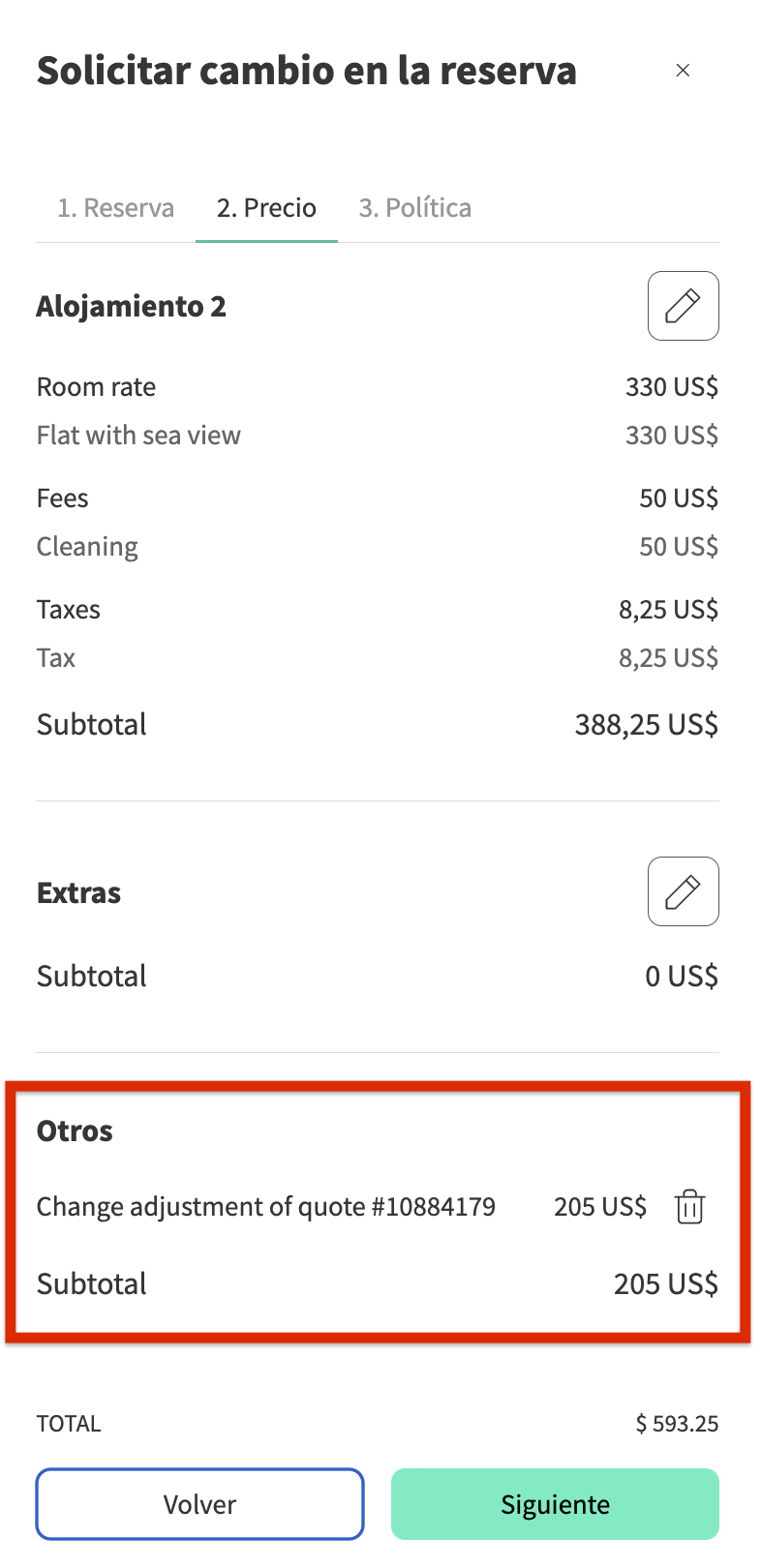Open the Extras editor via its pencil icon

pos(684,891)
